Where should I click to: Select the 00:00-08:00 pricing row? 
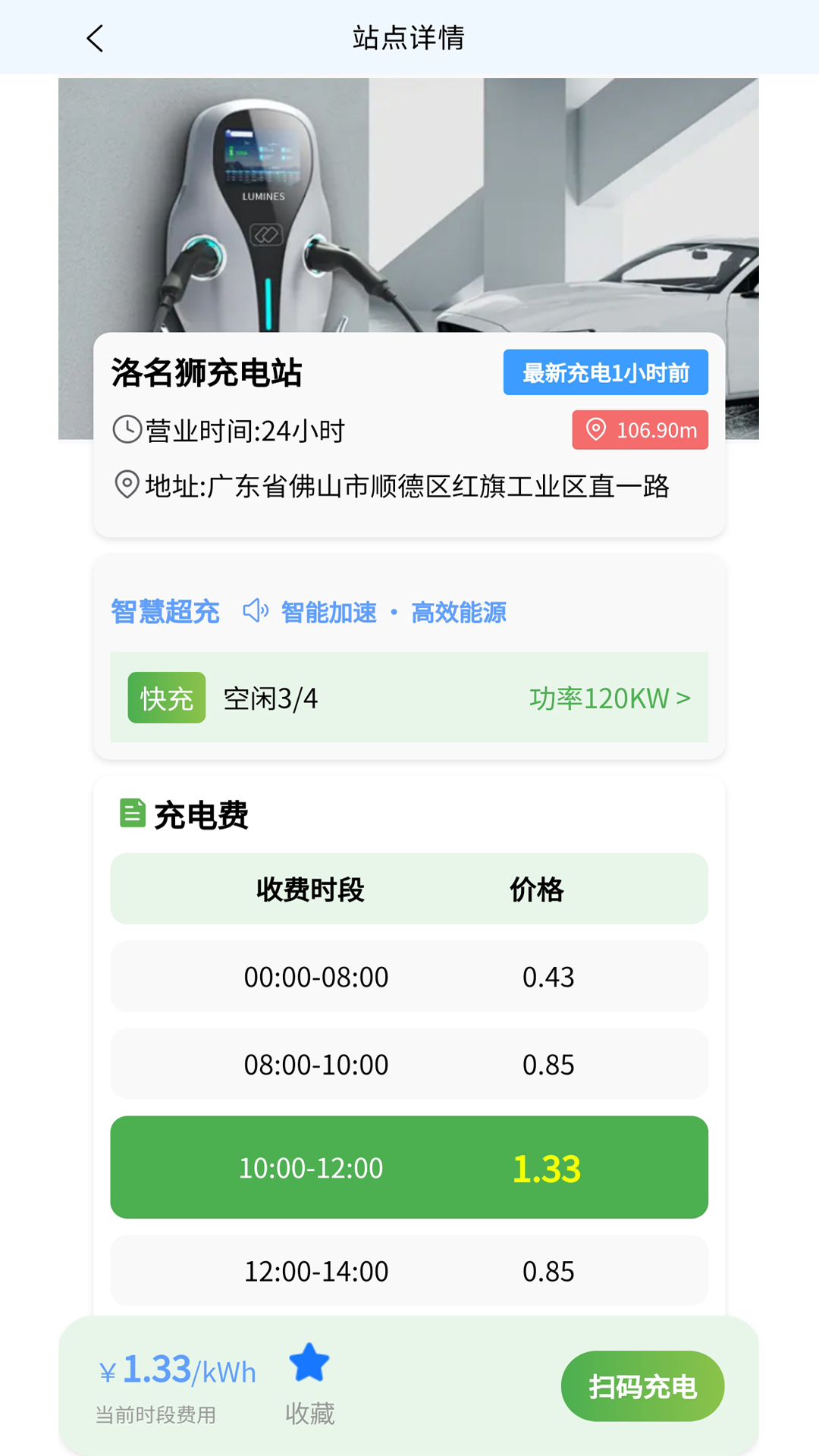point(409,977)
